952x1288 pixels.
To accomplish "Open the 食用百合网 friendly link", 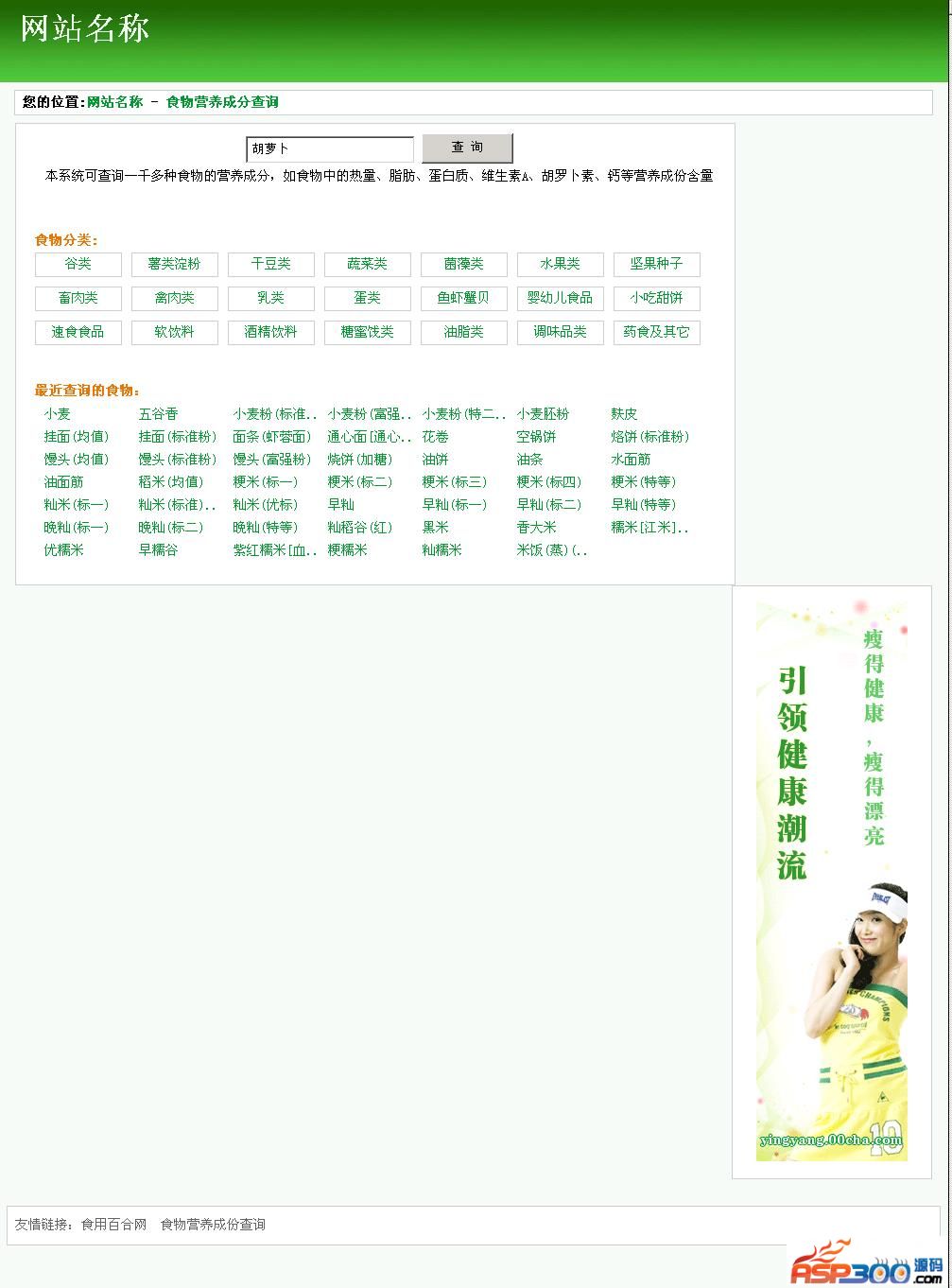I will click(113, 1225).
